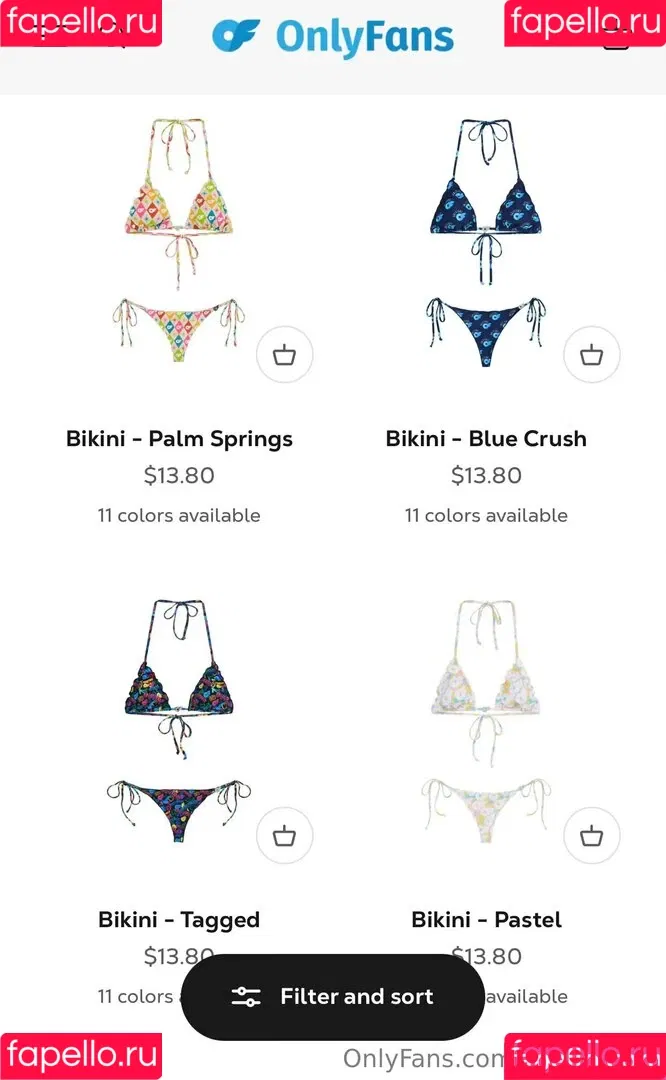Add Bikini - Palm Springs to basket
This screenshot has height=1080, width=666.
285,355
